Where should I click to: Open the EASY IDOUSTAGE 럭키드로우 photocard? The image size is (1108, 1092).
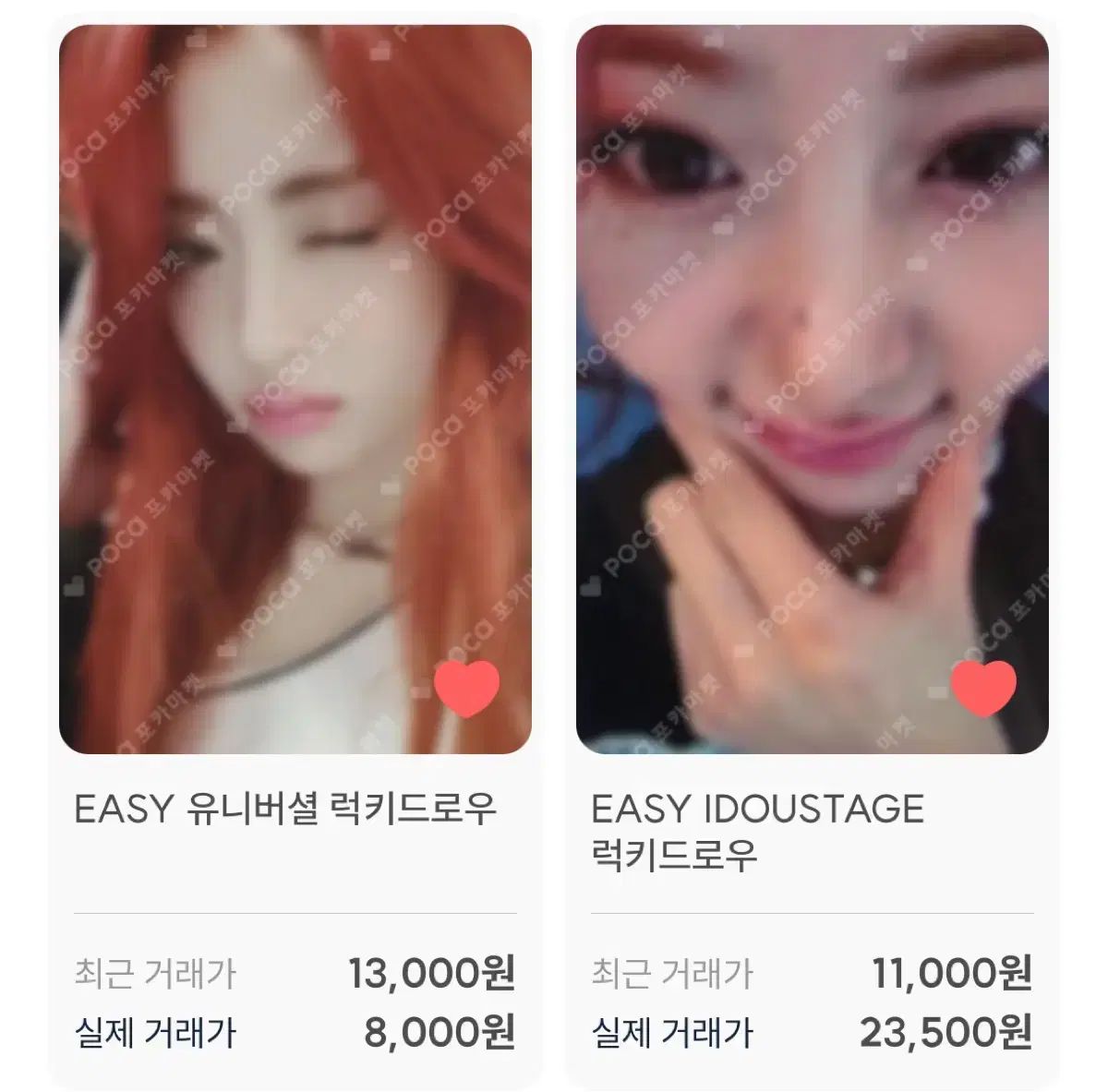813,388
